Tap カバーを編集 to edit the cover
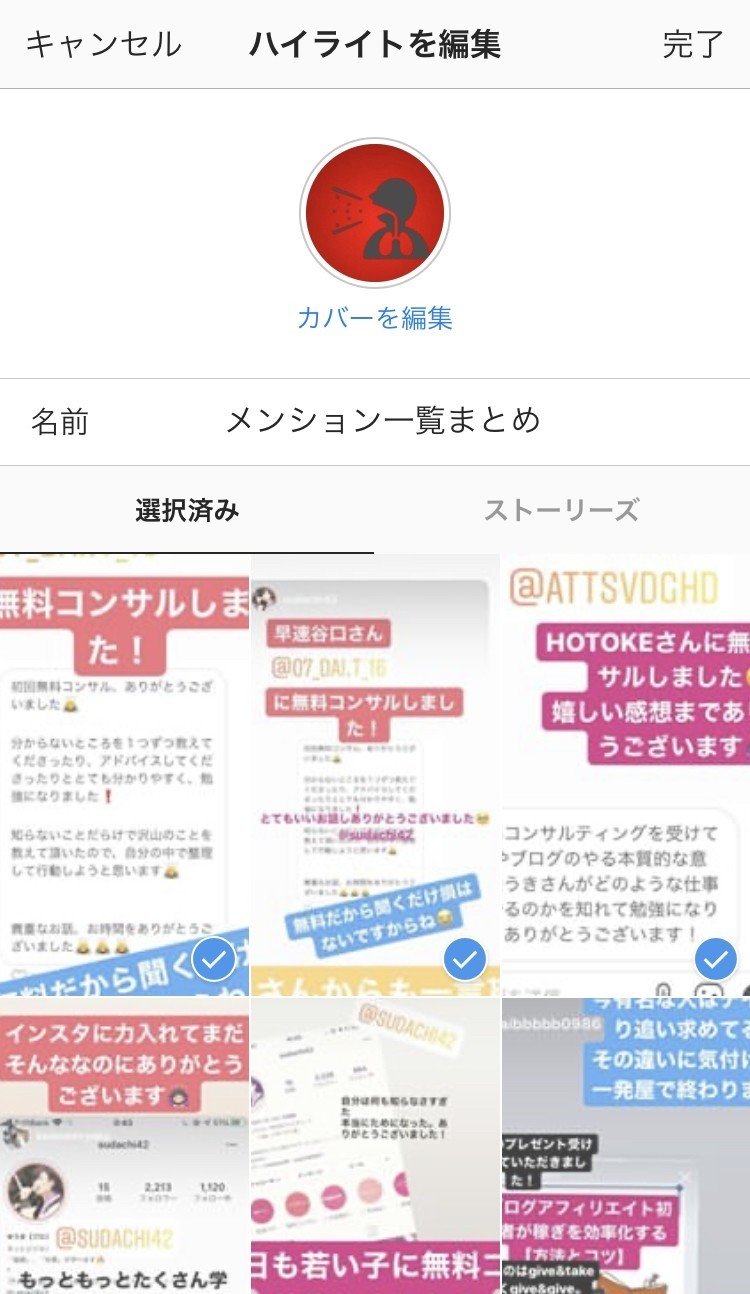The image size is (750, 1294). click(x=375, y=318)
